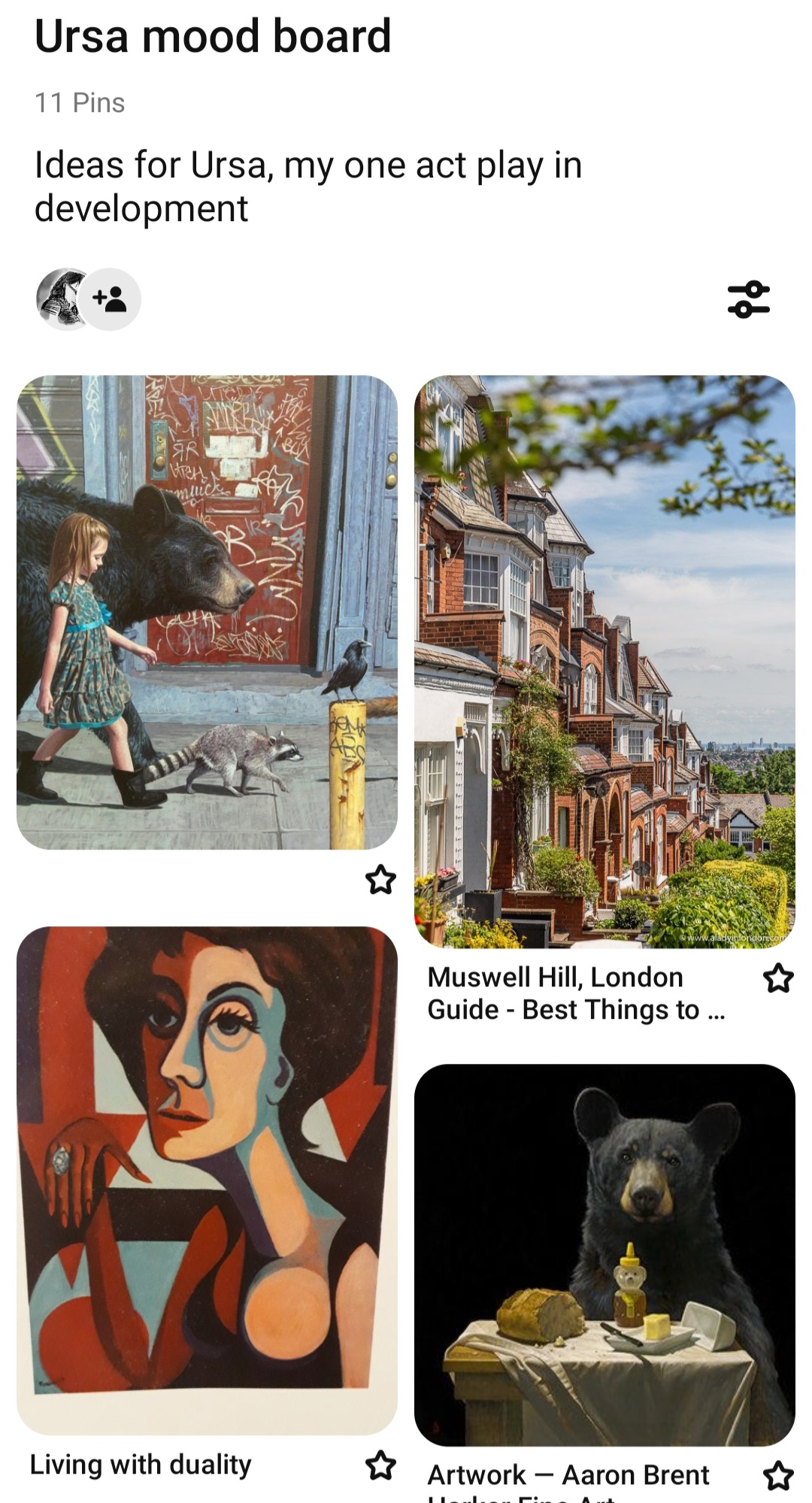Open the pin of girl walking with bear
812x1503 pixels.
pos(207,612)
